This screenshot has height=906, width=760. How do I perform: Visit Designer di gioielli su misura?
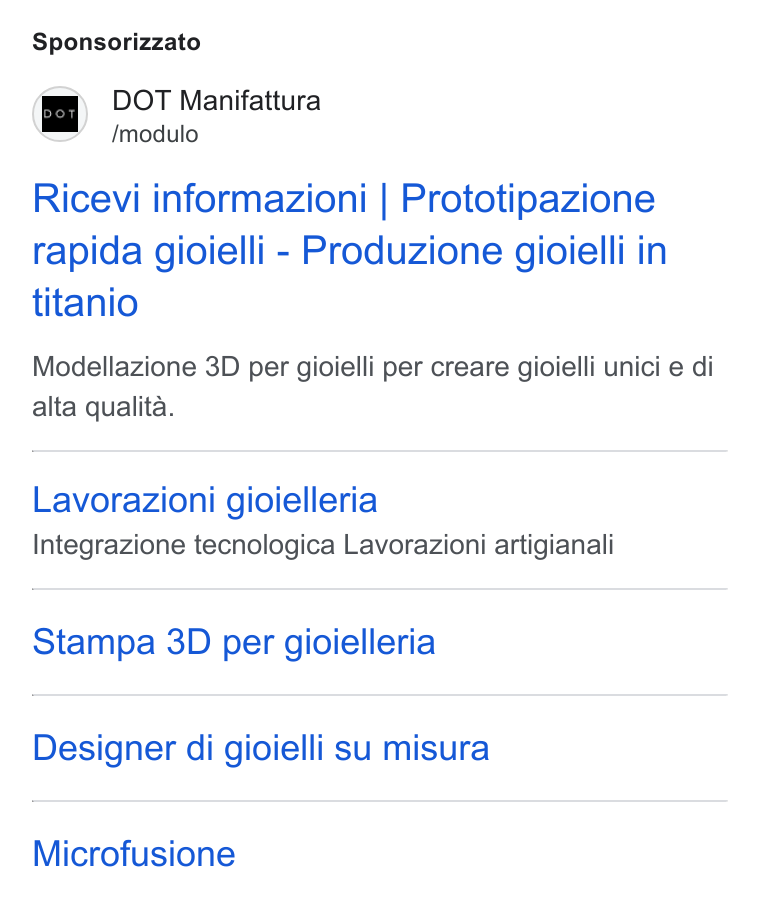pyautogui.click(x=261, y=748)
